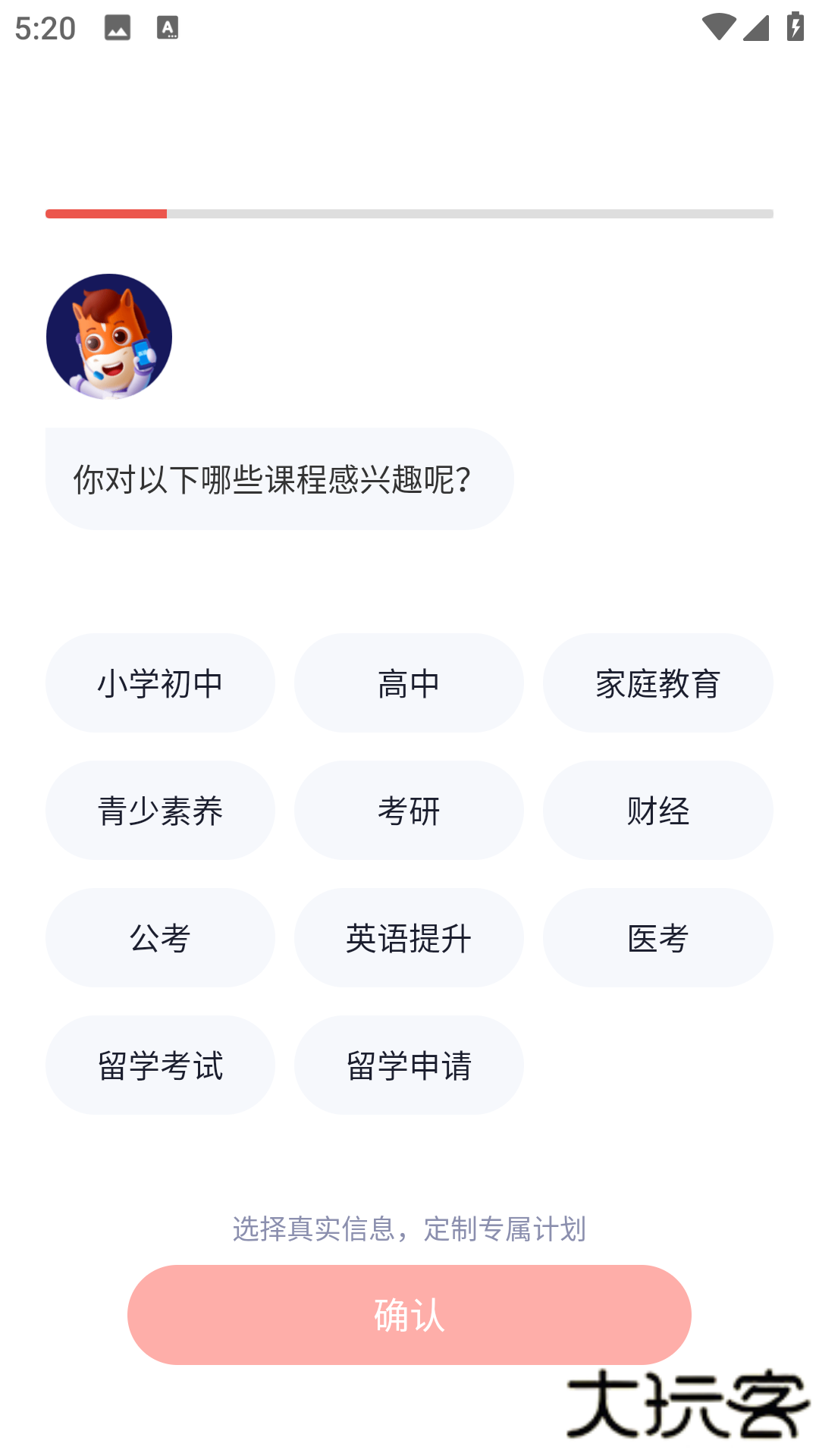
Task: Select 医考 as a course interest
Action: point(657,938)
